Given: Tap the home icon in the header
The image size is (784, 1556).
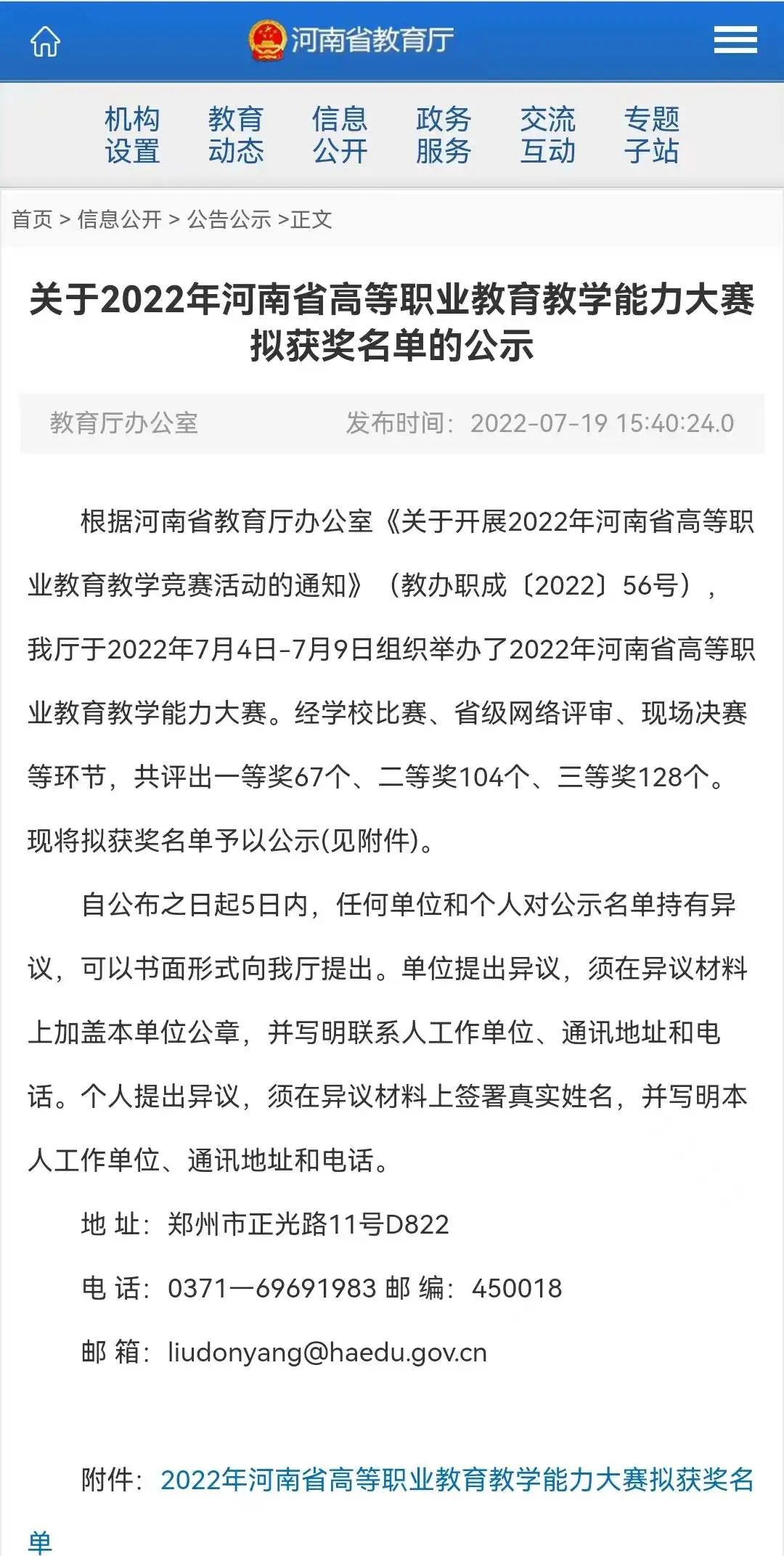Looking at the screenshot, I should coord(45,41).
